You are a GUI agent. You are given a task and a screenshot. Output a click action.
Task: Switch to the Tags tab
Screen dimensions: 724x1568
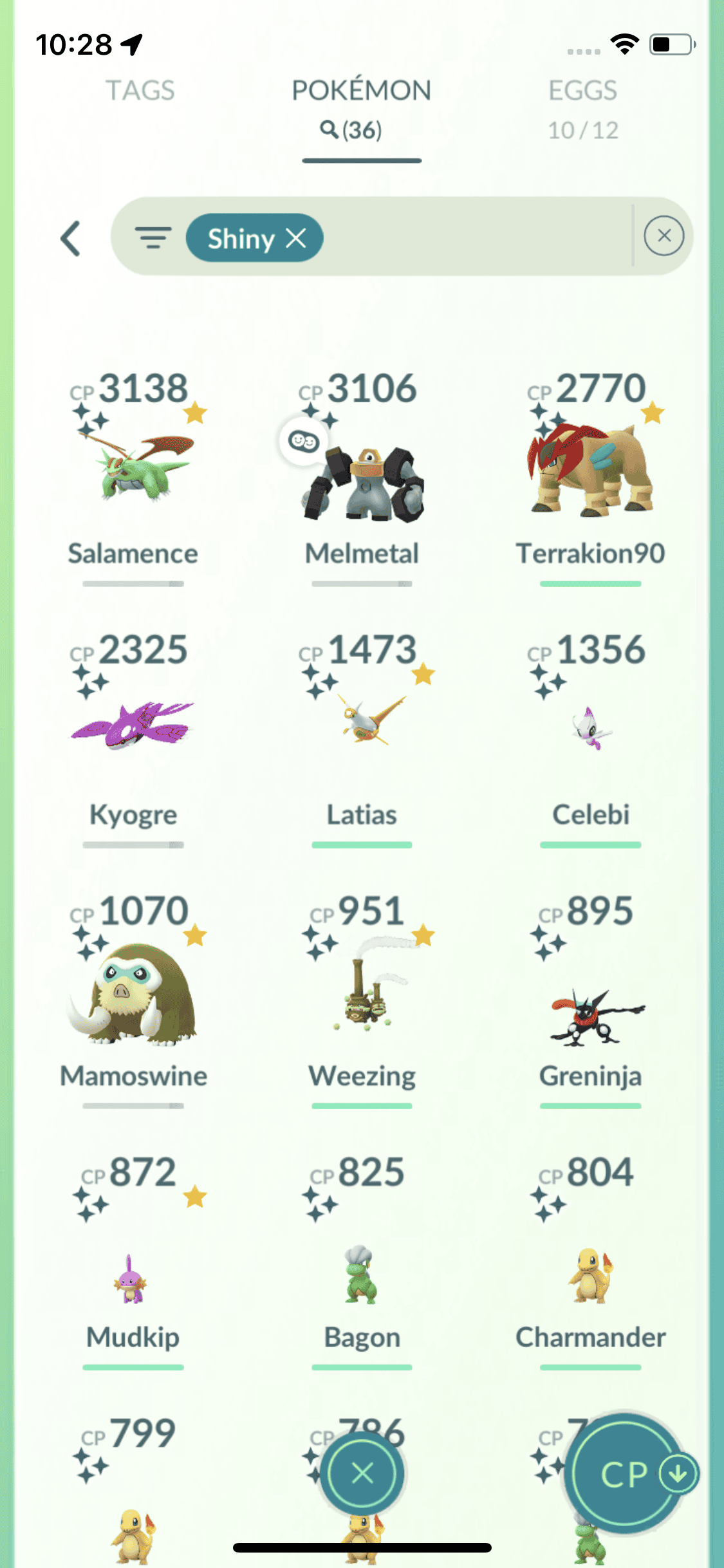point(140,91)
